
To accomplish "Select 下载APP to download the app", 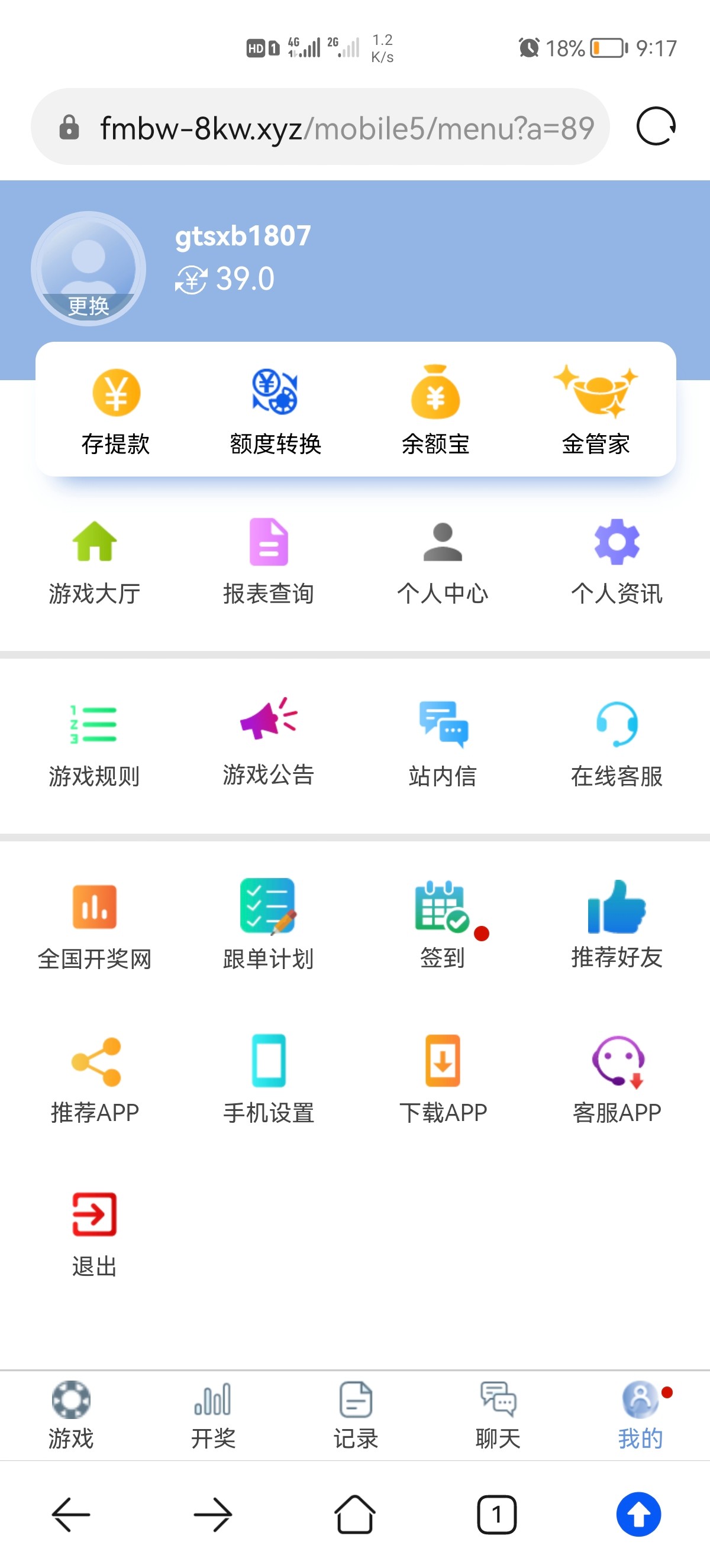I will (443, 1078).
